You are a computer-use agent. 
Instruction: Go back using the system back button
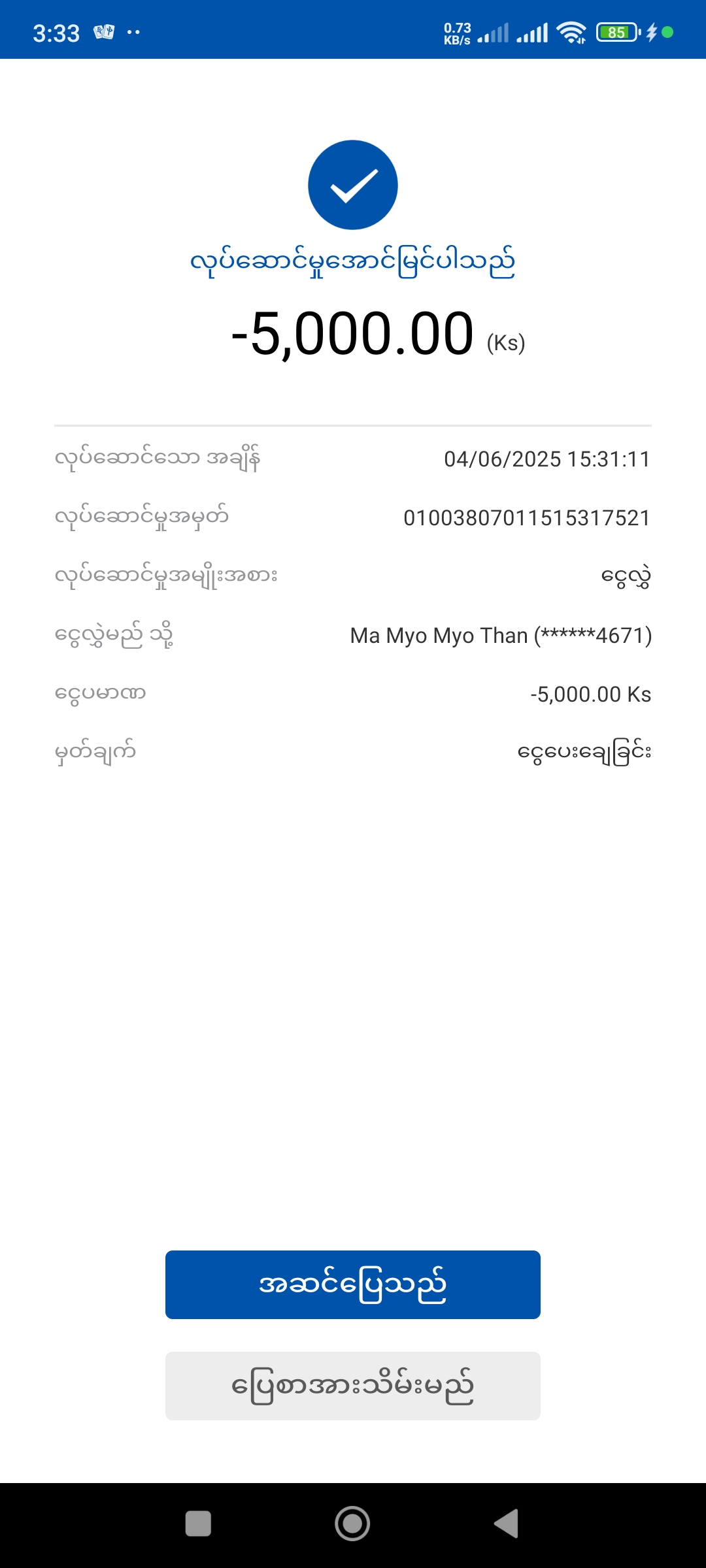click(507, 1524)
